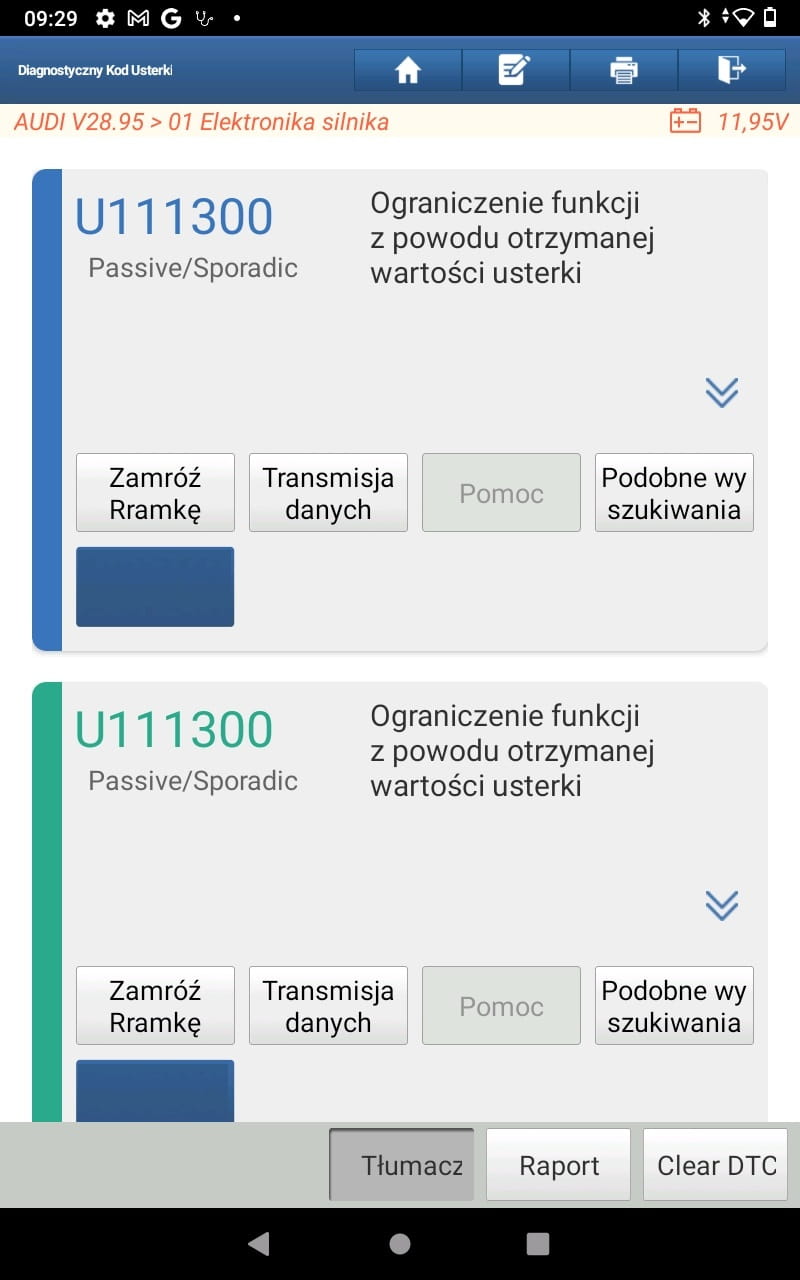
Task: Generate a report with Raport
Action: 559,1165
